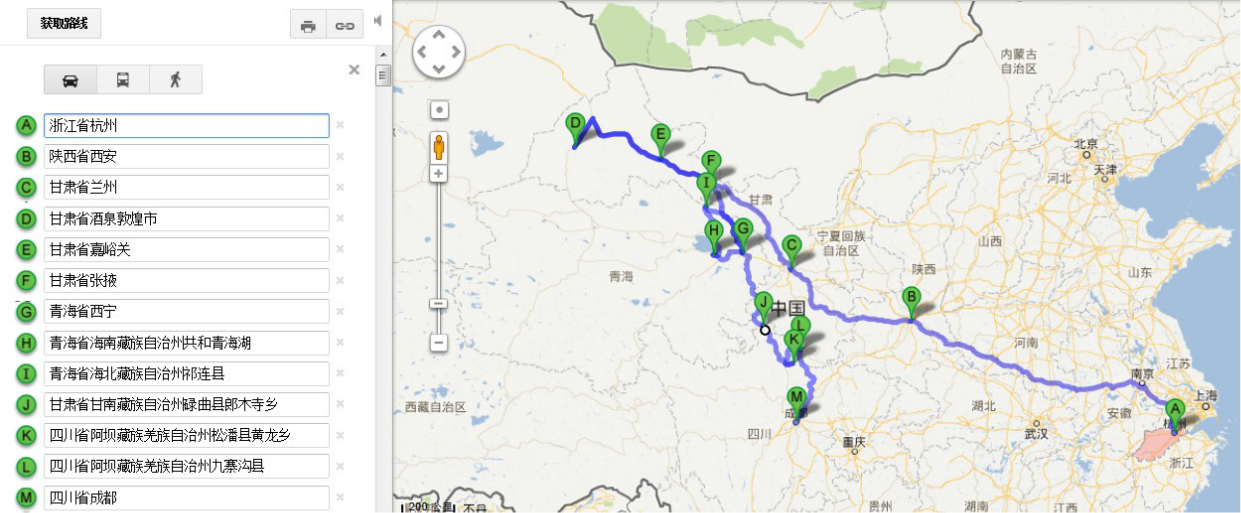This screenshot has height=513, width=1241.
Task: Get a shareable link for this route
Action: [344, 25]
